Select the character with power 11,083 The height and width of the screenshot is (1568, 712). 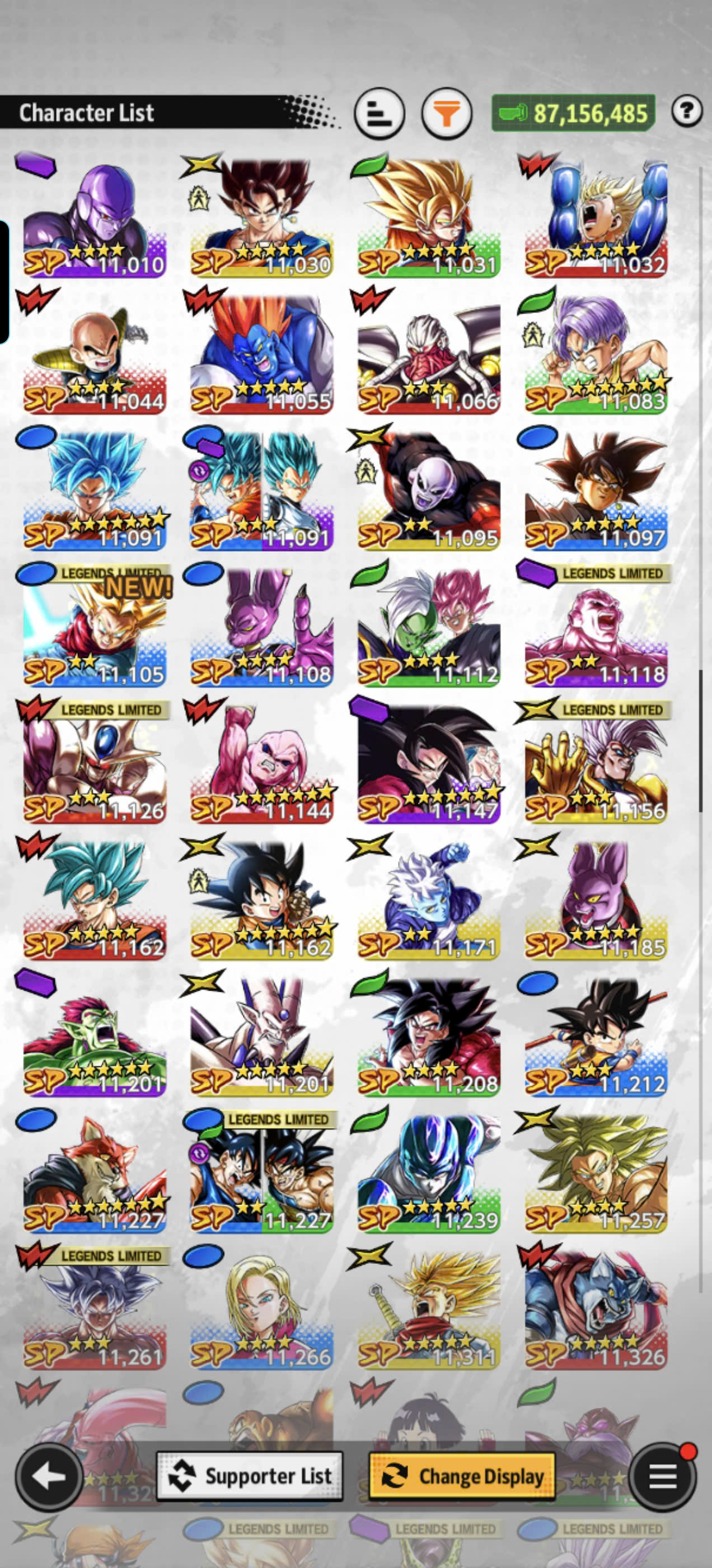[596, 352]
